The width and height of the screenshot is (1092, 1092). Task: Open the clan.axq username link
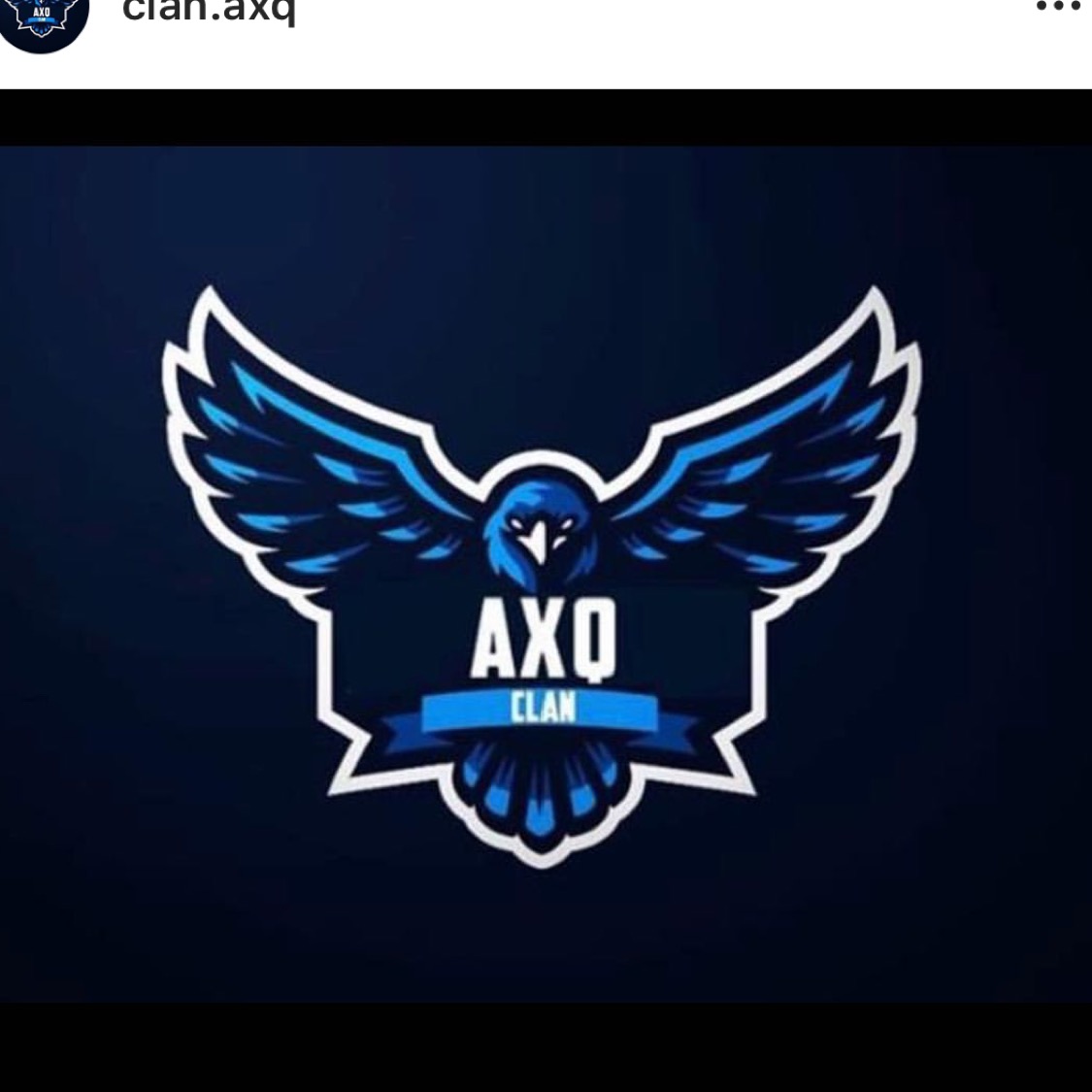pyautogui.click(x=208, y=12)
